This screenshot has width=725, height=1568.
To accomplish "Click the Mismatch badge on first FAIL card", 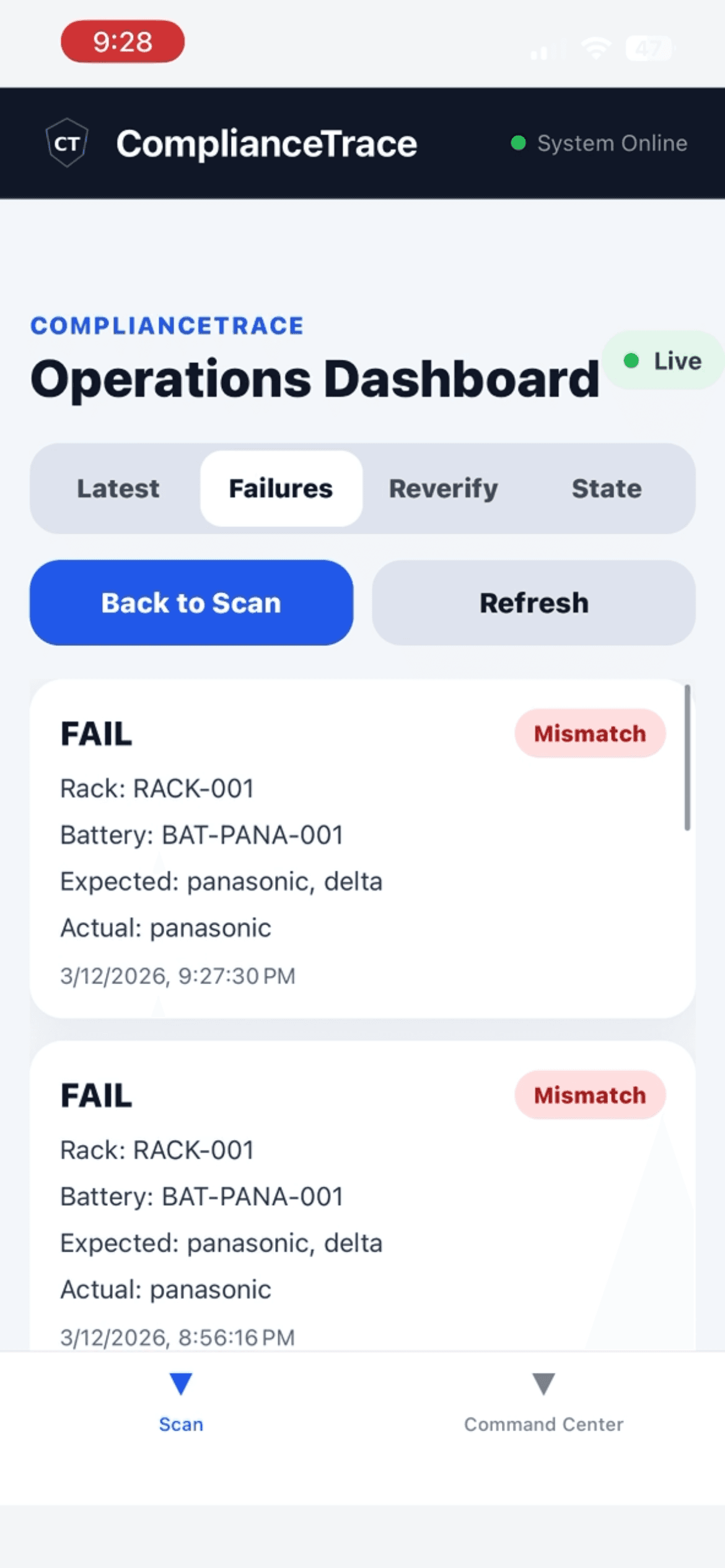I will pos(589,733).
